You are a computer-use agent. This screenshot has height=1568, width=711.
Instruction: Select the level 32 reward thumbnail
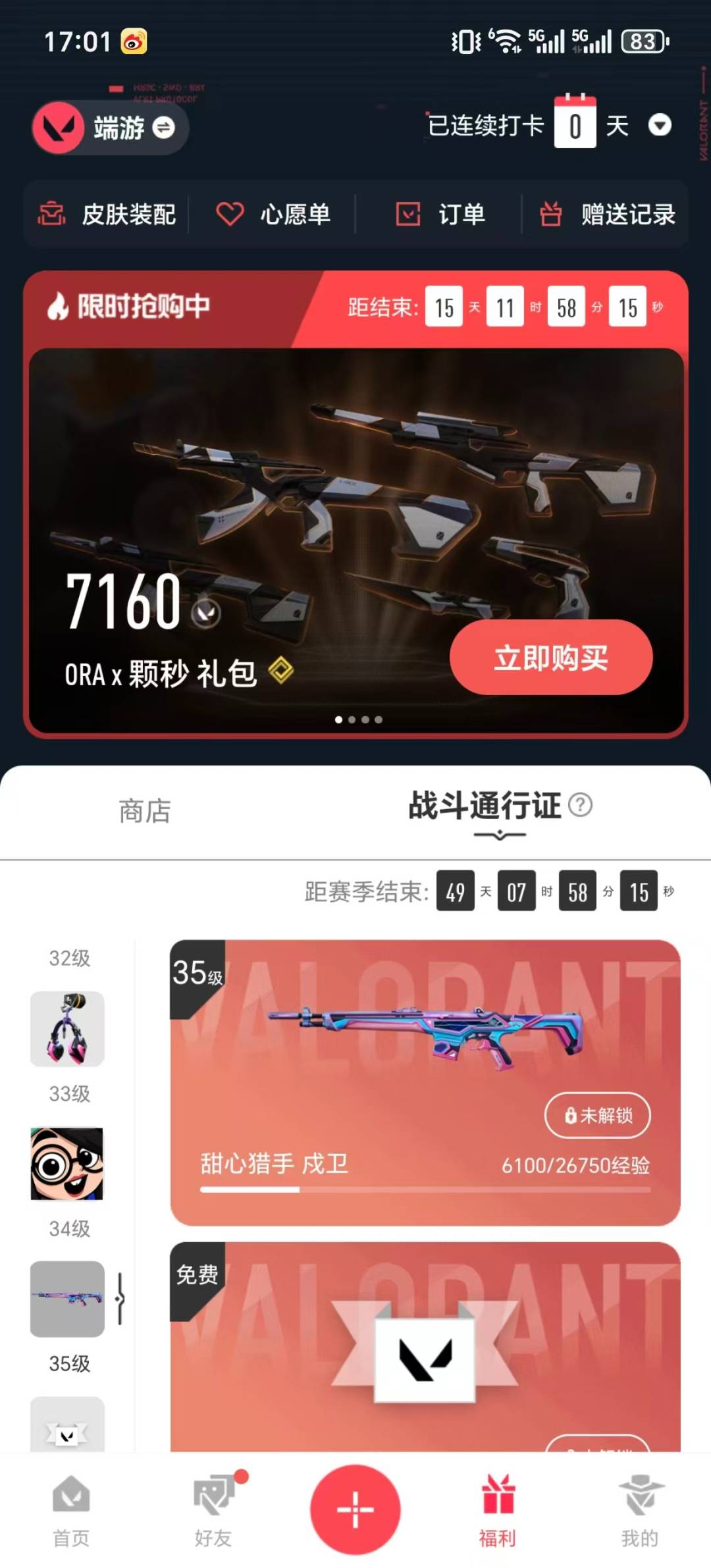click(x=67, y=1028)
